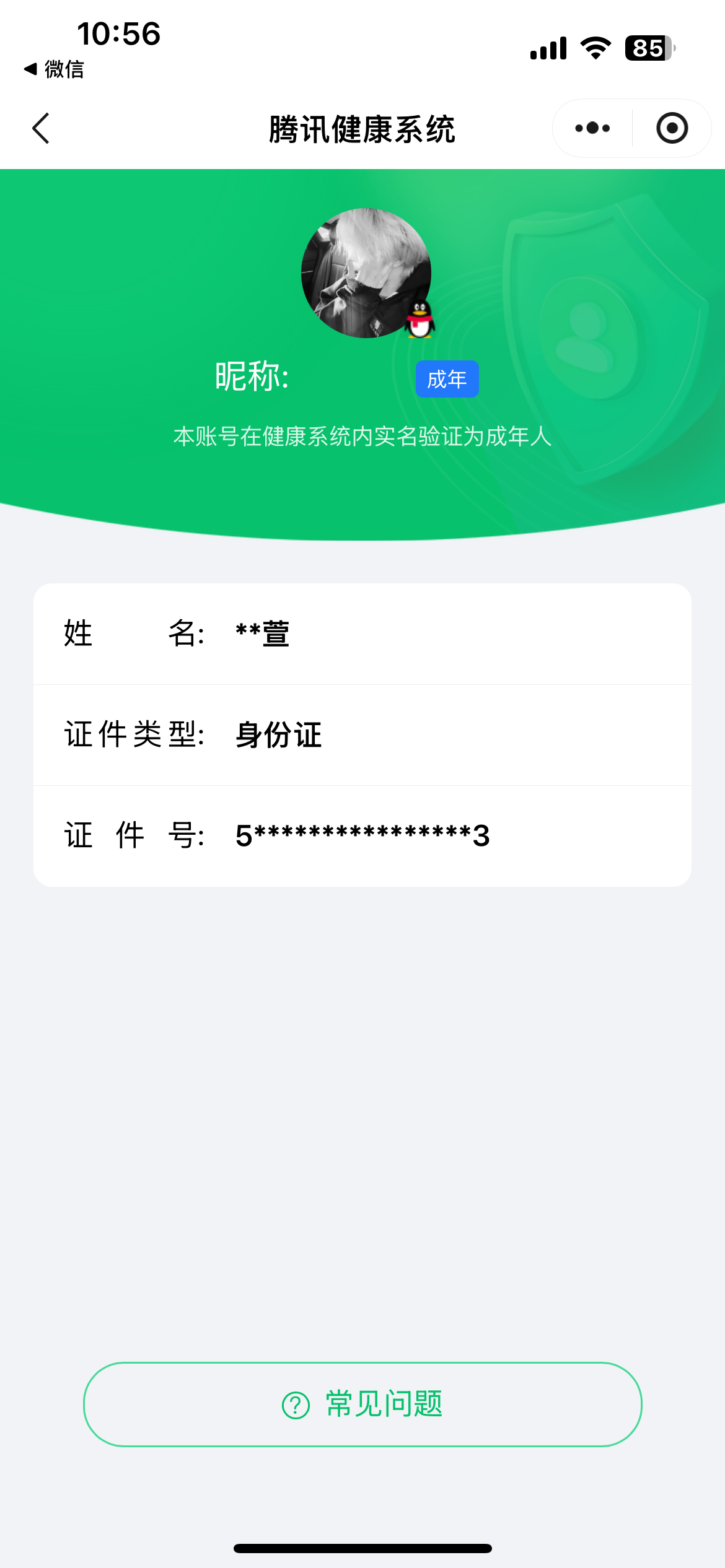This screenshot has width=725, height=1568.
Task: Click the blue 成年 adult status badge
Action: tap(447, 379)
